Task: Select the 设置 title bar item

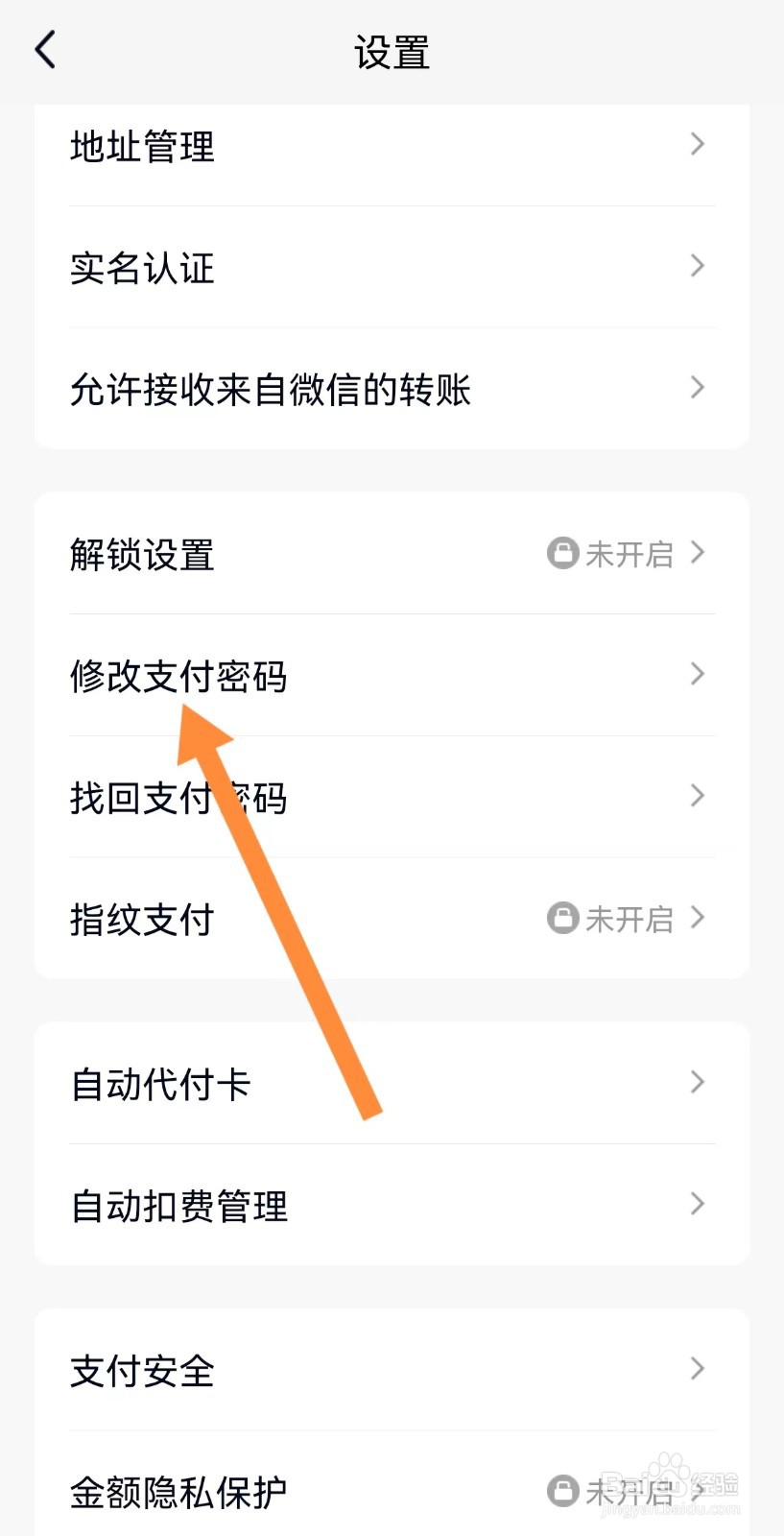Action: [x=392, y=53]
